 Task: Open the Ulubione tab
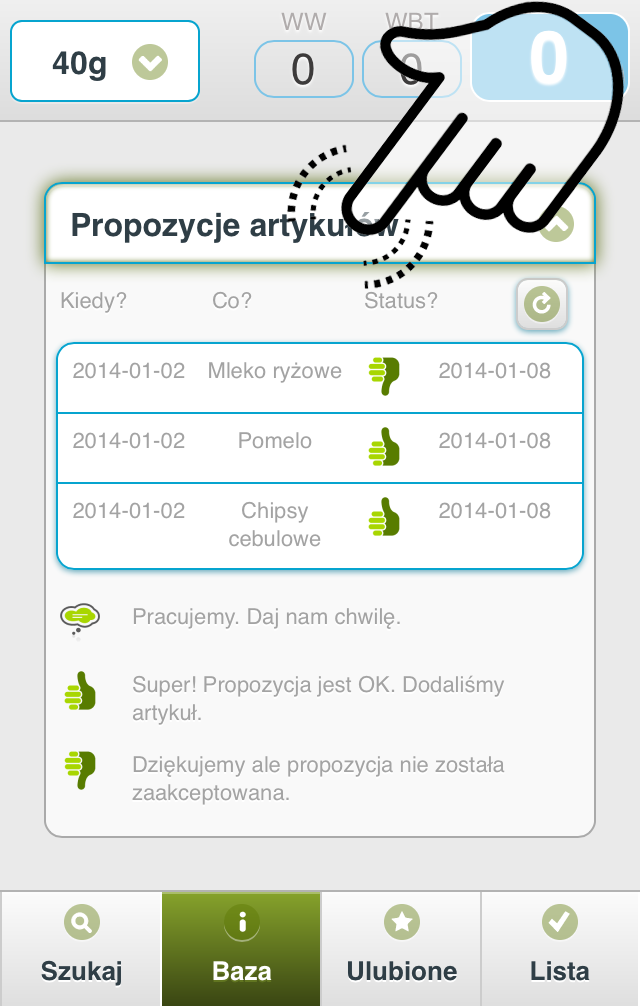pyautogui.click(x=401, y=948)
